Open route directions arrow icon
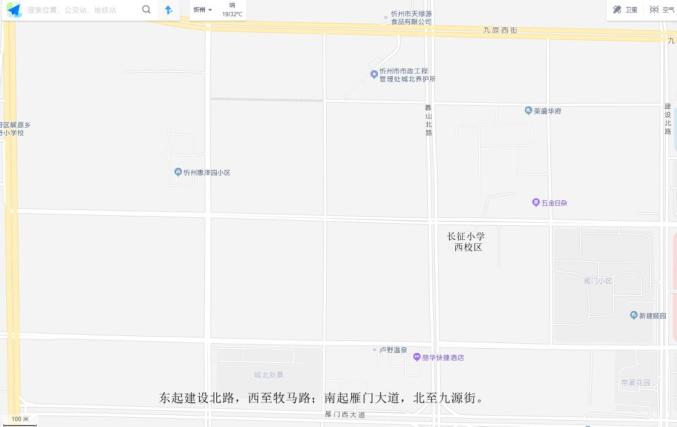Screen dimensions: 677x427 point(168,9)
